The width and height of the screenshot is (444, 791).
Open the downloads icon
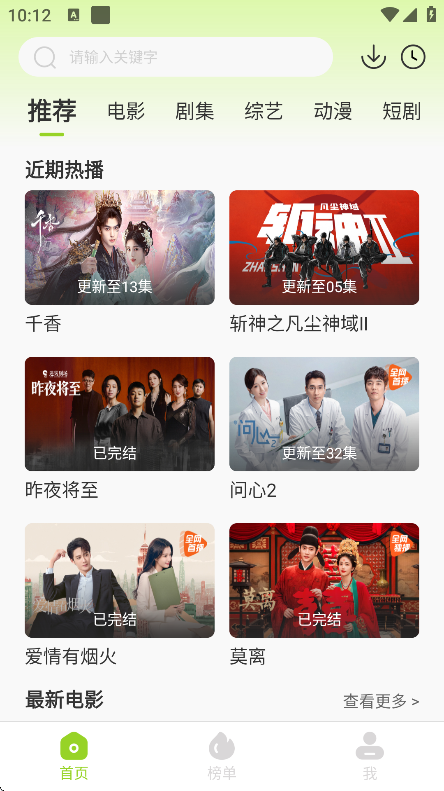point(373,57)
